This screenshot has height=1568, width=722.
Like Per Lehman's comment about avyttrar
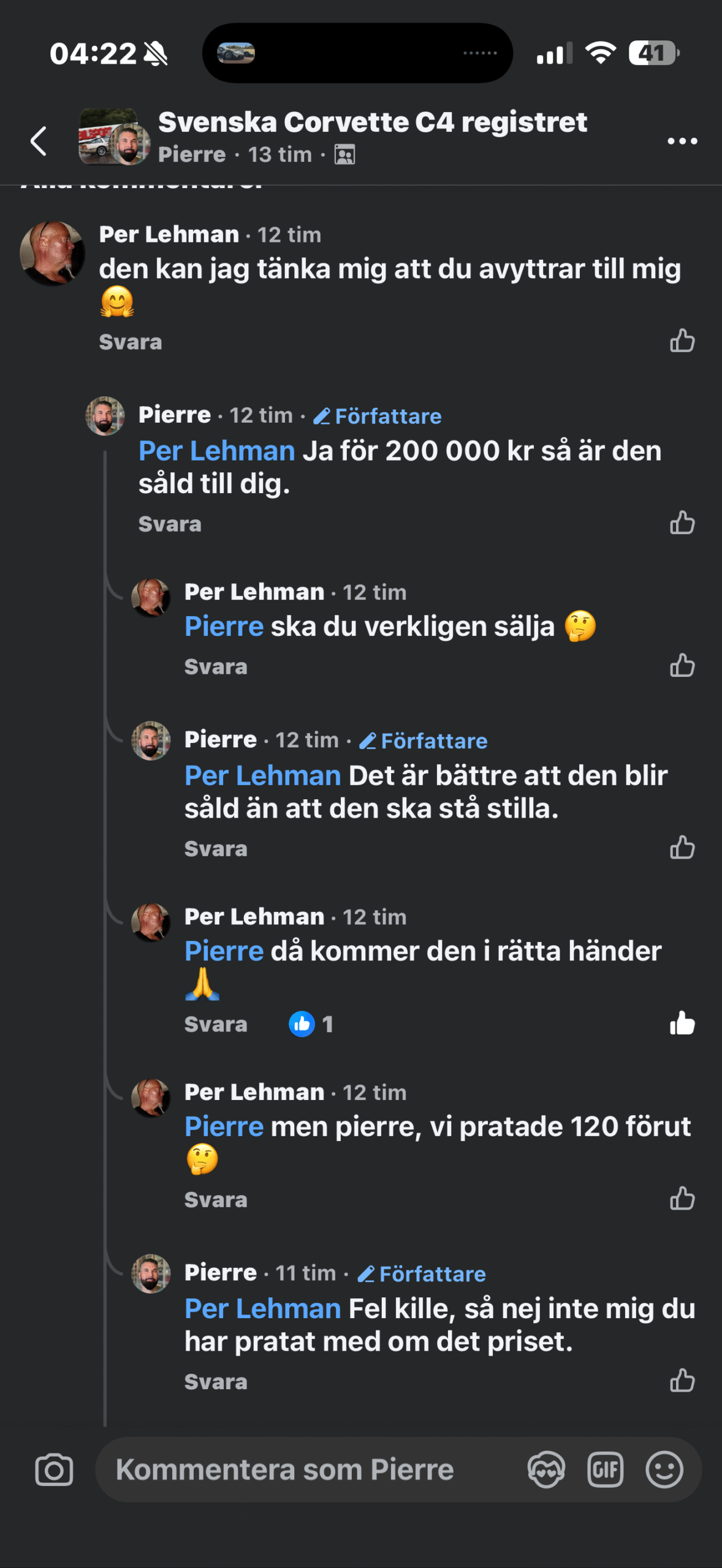682,341
